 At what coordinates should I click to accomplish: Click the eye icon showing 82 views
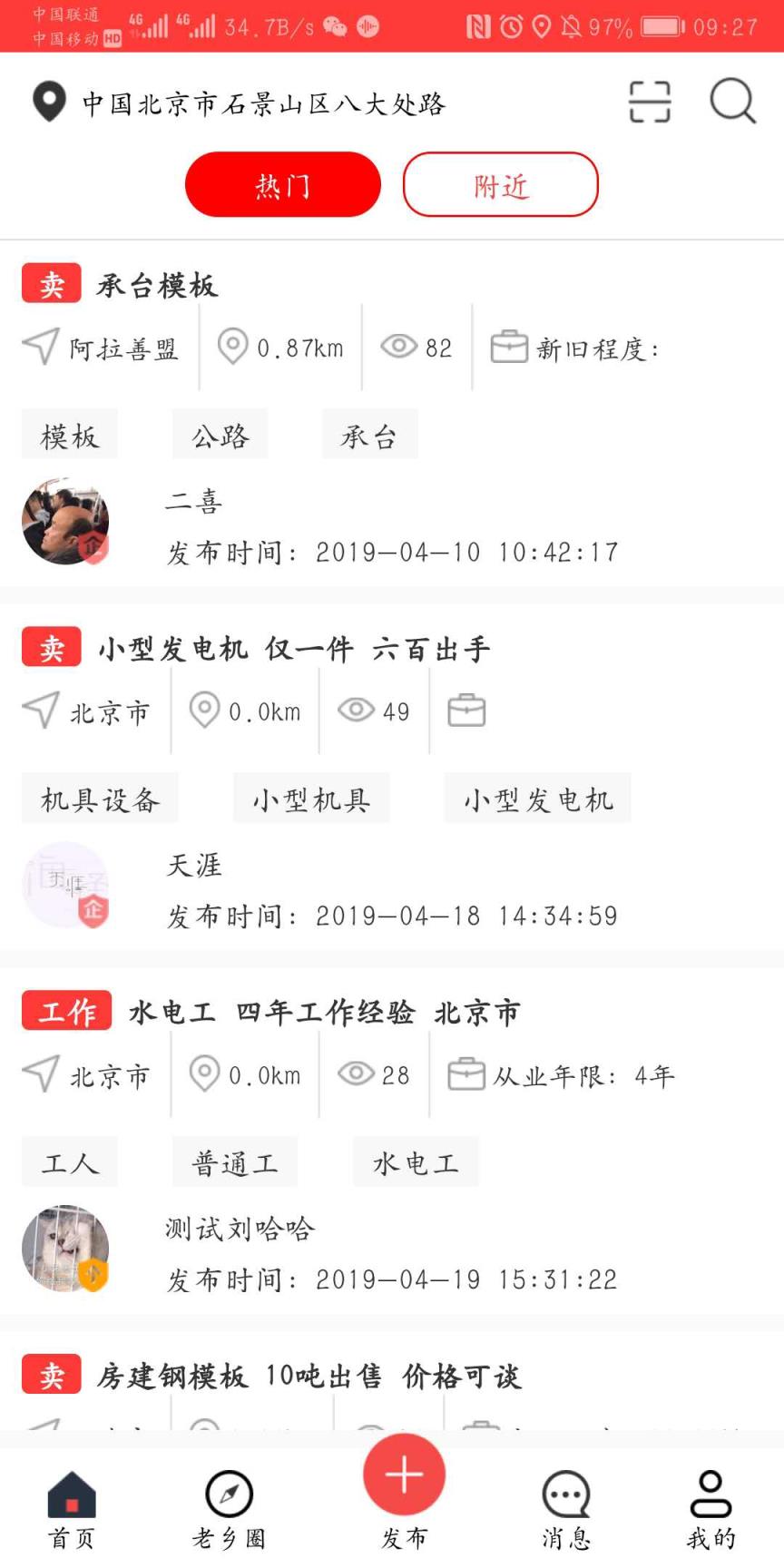(400, 347)
